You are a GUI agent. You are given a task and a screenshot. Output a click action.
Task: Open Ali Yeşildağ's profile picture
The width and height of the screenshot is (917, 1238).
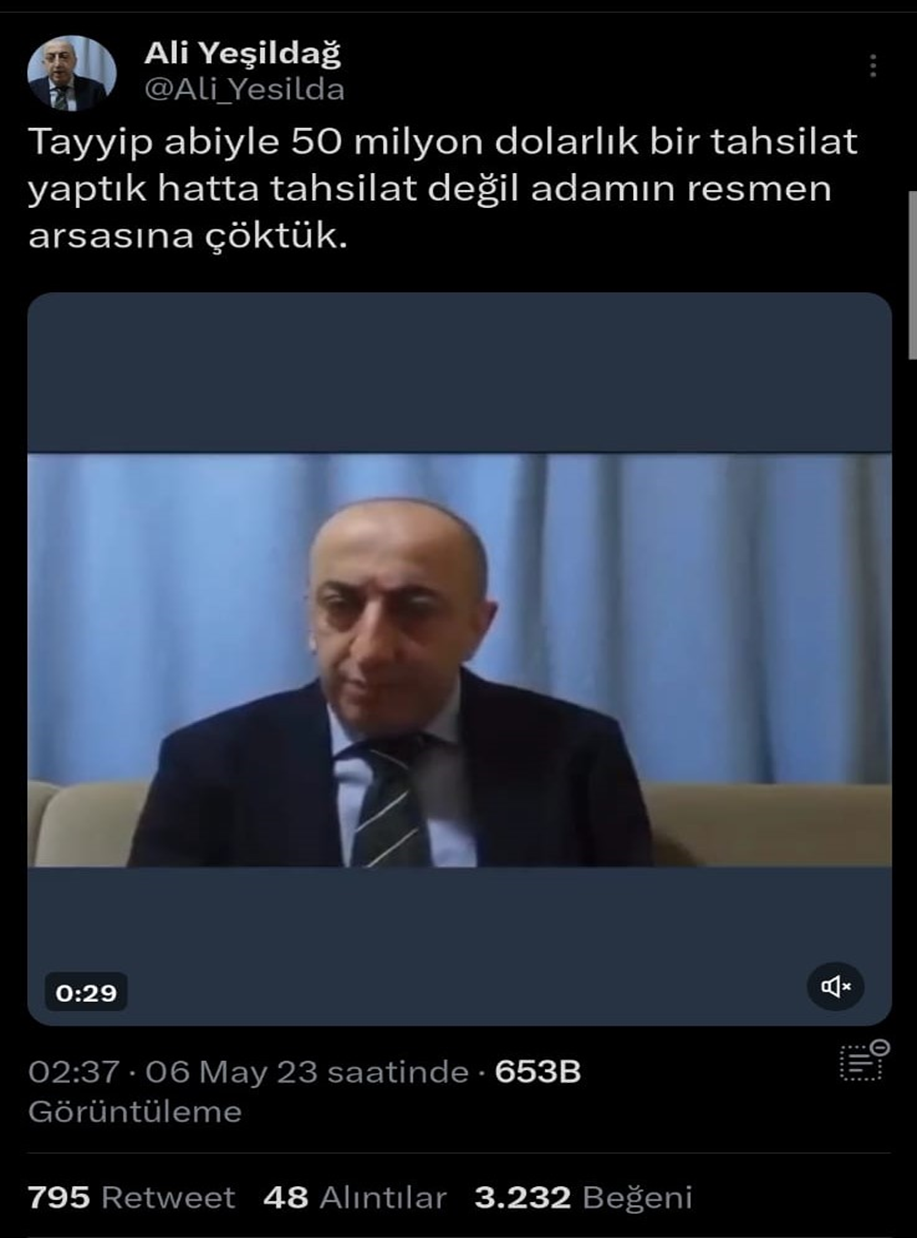tap(71, 73)
